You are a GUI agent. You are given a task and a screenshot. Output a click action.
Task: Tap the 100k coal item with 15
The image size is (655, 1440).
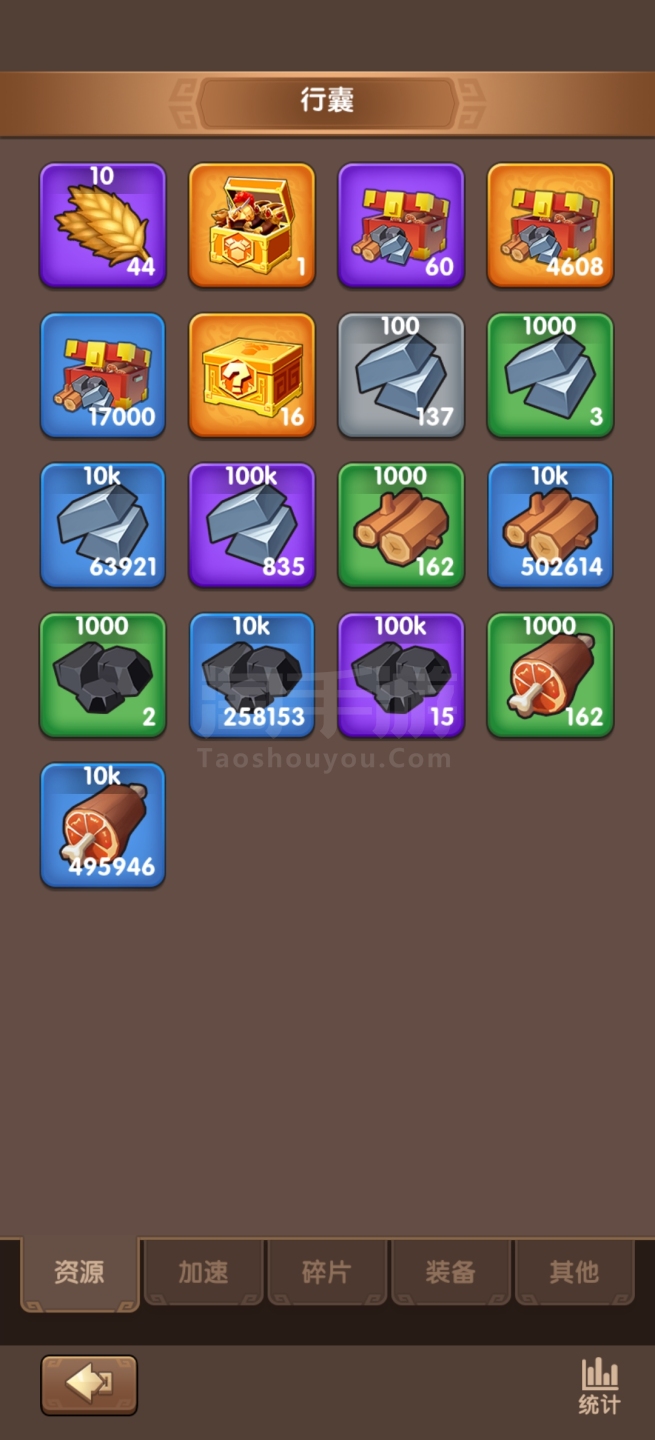pyautogui.click(x=401, y=675)
